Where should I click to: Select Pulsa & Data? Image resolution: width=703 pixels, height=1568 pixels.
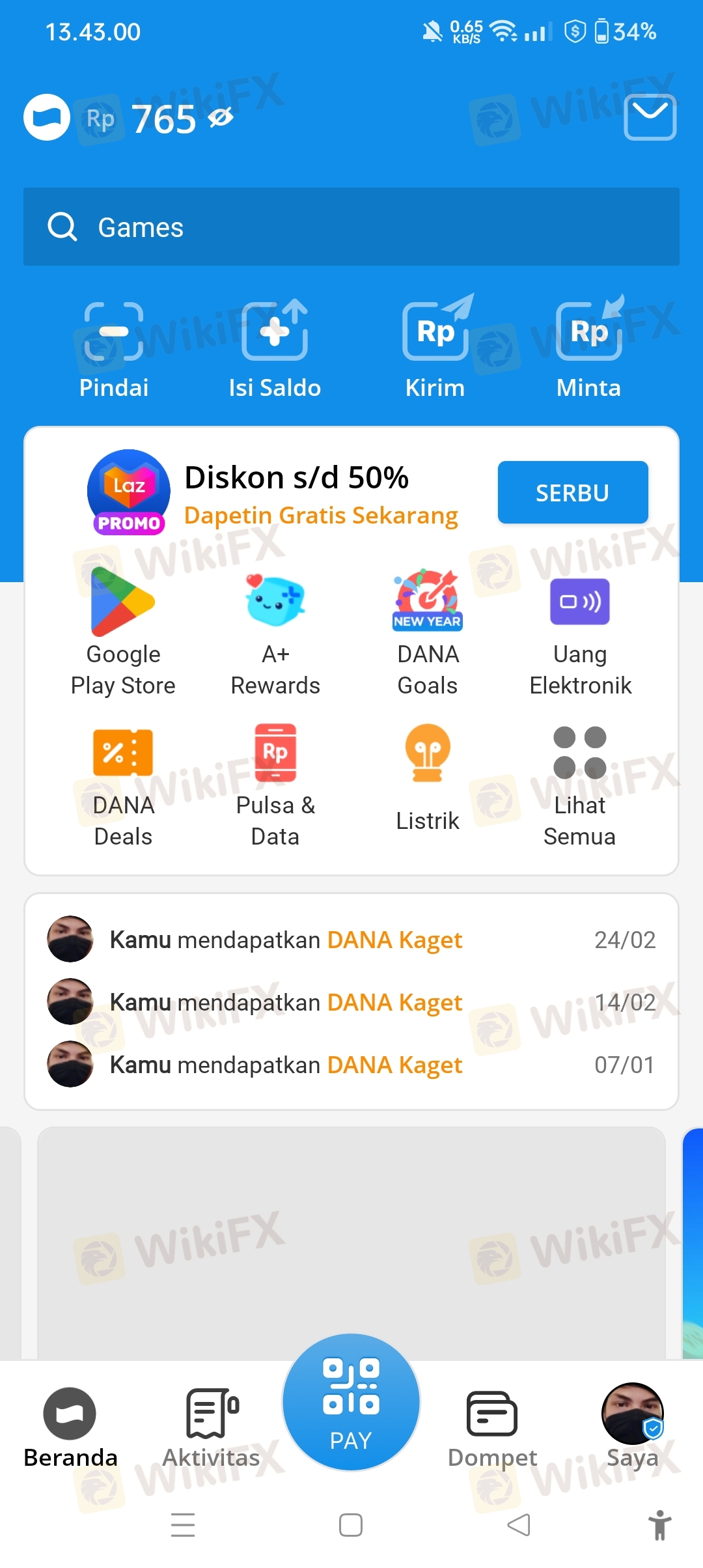coord(275,784)
